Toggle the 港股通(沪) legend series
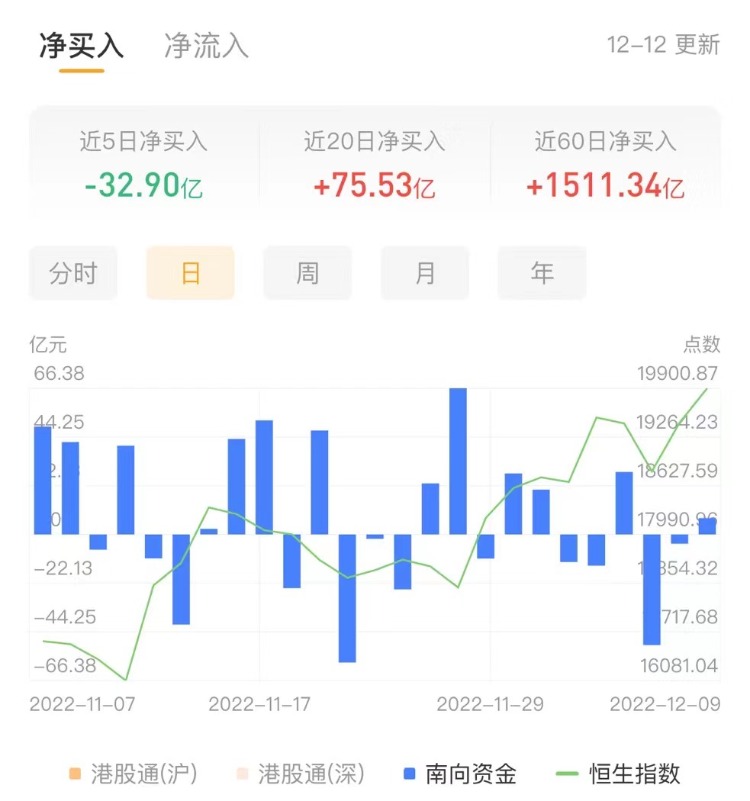750x801 pixels. click(133, 773)
